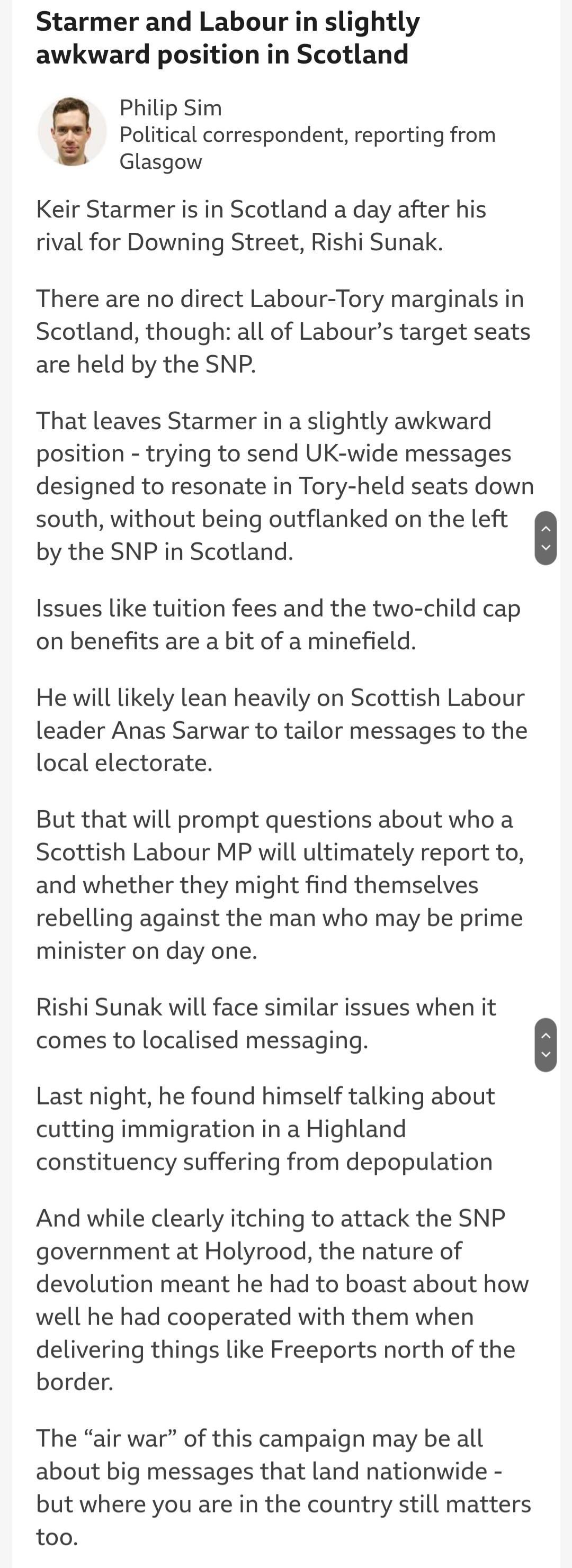The height and width of the screenshot is (1568, 572).
Task: Tap the scroll handle beside 'comes to localised messaging'
Action: [545, 1045]
